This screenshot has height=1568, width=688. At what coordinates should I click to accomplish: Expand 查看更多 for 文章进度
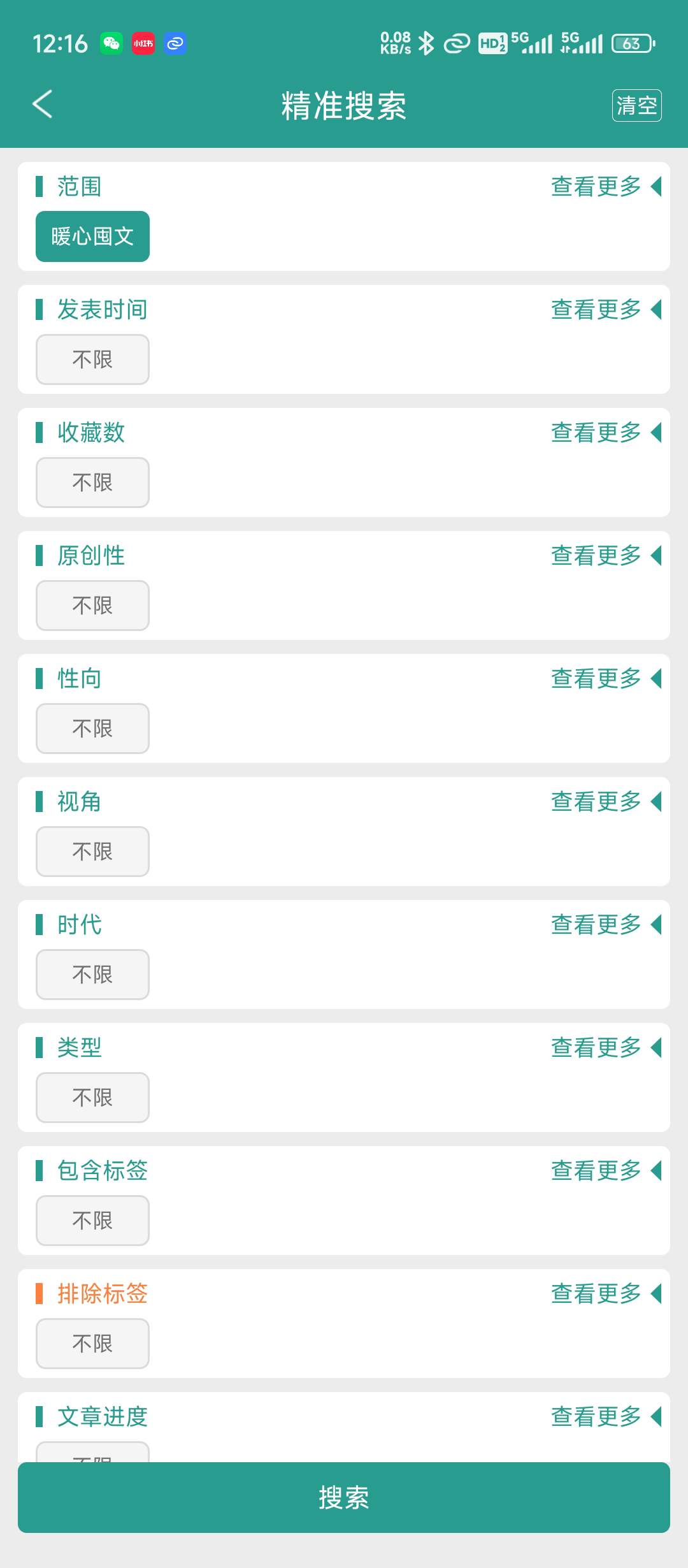click(x=605, y=1417)
